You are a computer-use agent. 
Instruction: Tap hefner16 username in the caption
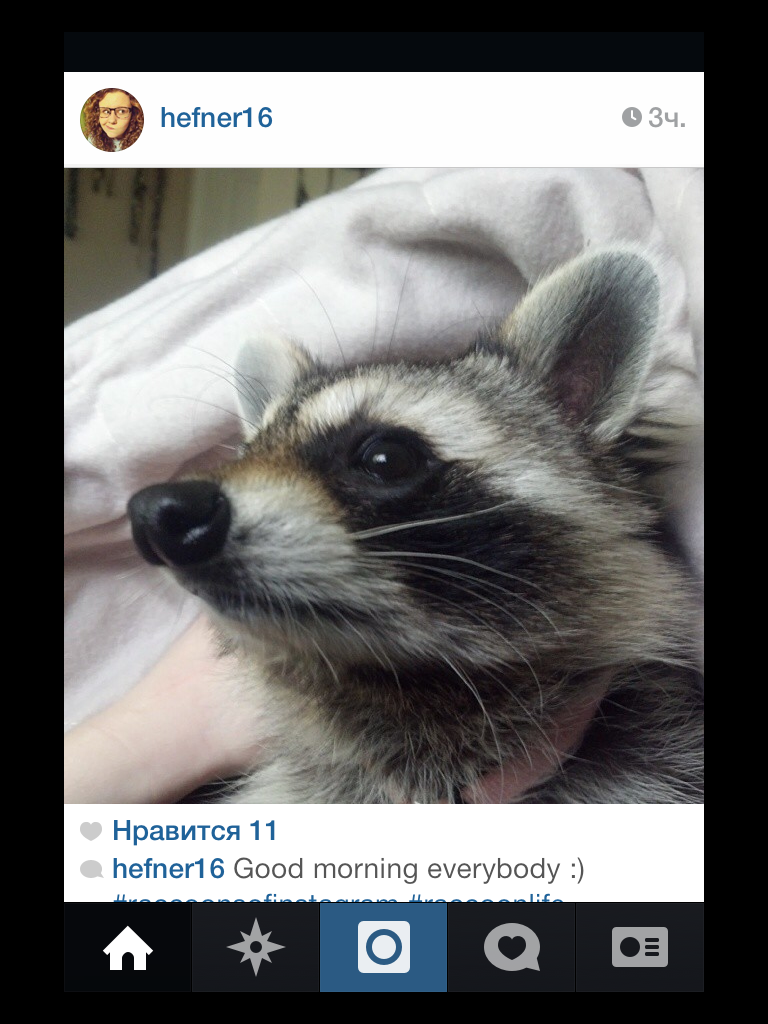(168, 868)
